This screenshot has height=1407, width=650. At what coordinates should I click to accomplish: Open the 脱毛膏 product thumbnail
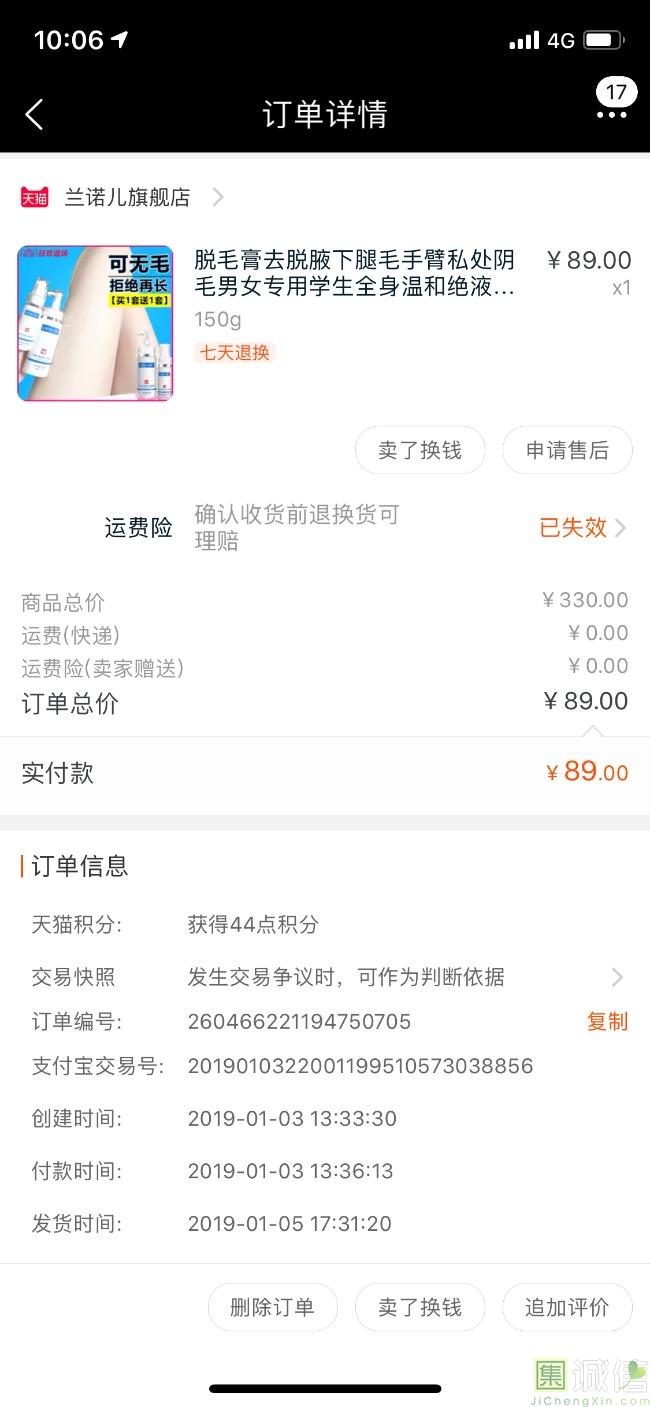pyautogui.click(x=95, y=323)
